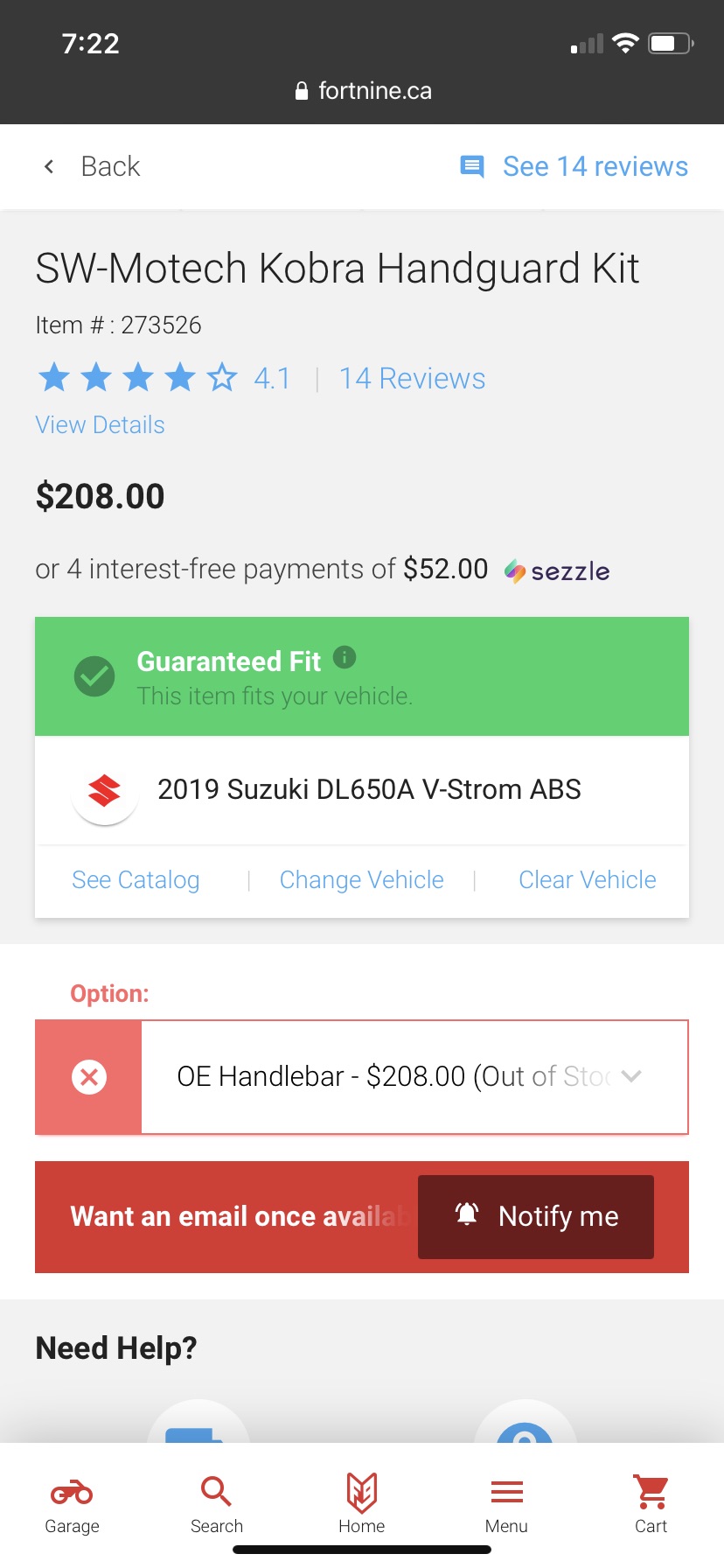Open the Garage tab
The image size is (724, 1568).
coord(72,1505)
